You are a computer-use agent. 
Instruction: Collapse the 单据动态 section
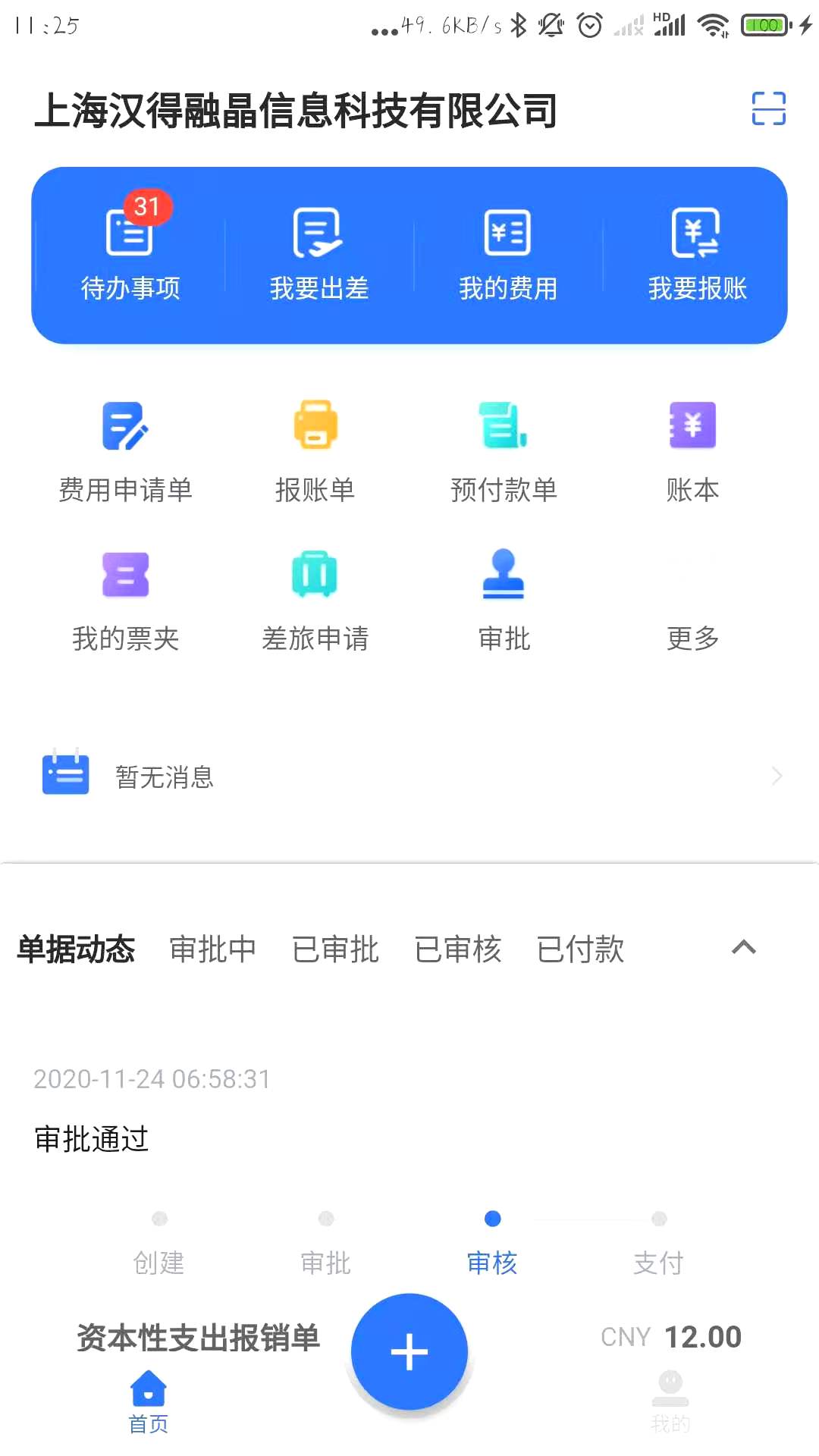744,948
